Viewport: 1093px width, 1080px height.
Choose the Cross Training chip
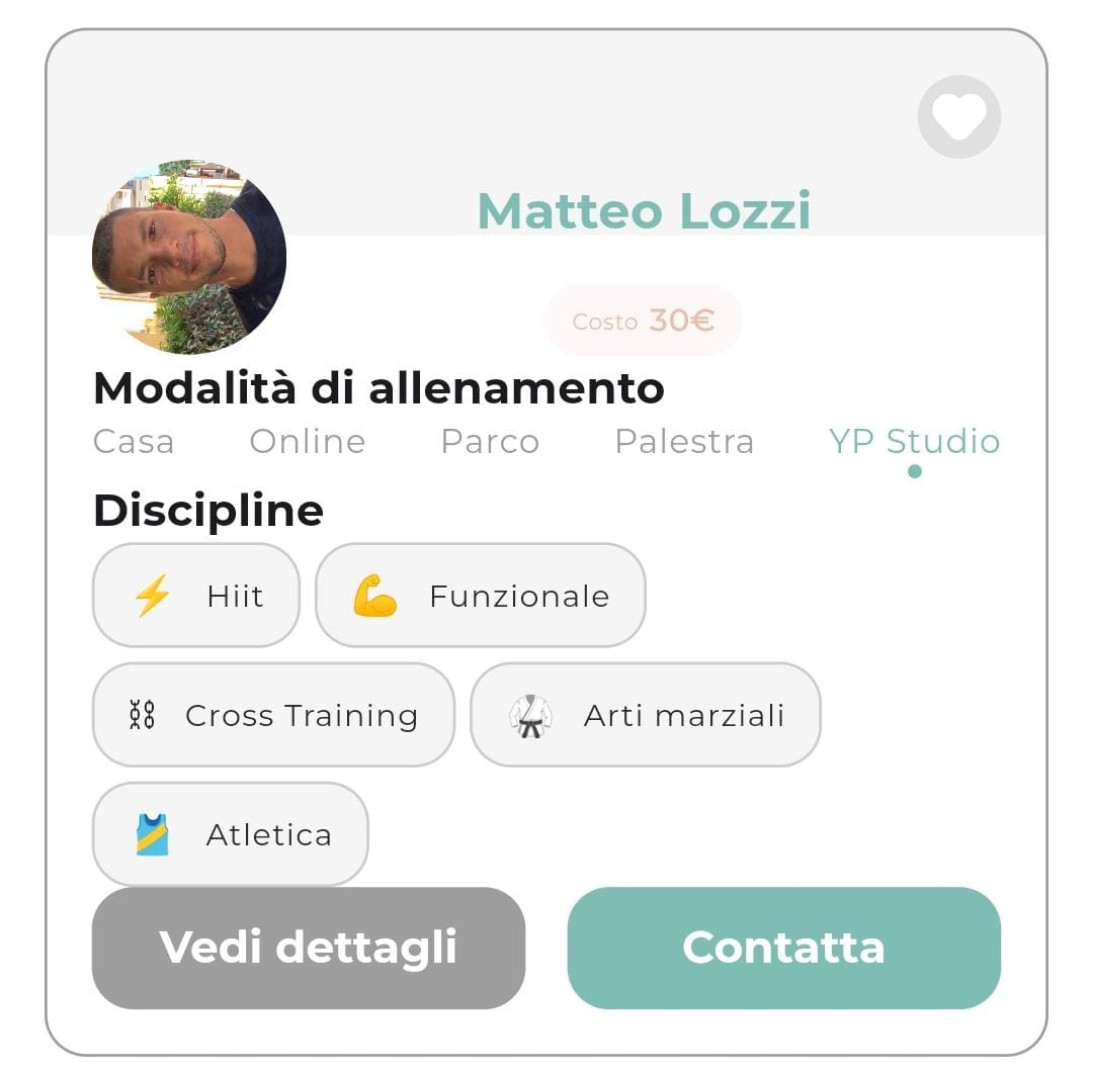273,715
